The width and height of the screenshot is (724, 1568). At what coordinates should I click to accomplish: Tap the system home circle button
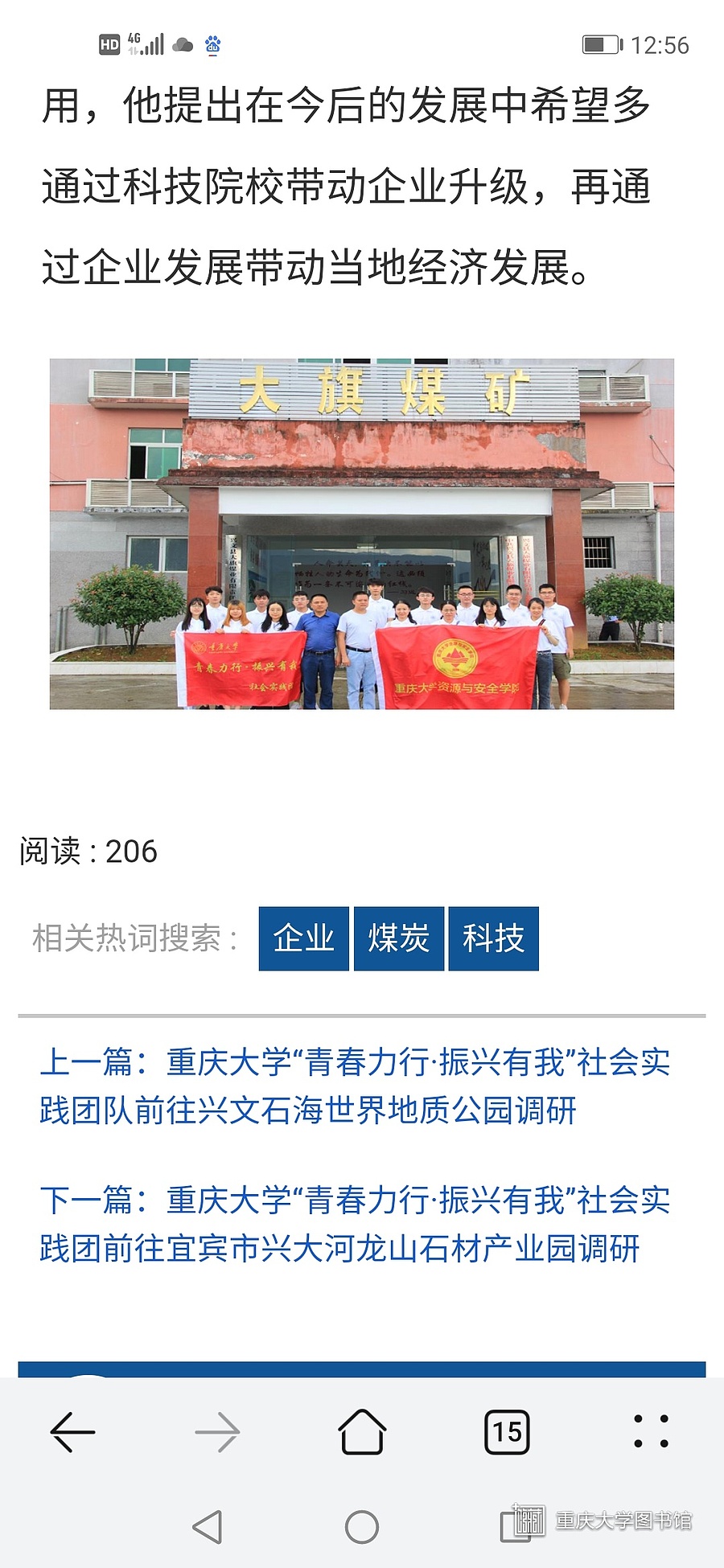[x=361, y=1526]
